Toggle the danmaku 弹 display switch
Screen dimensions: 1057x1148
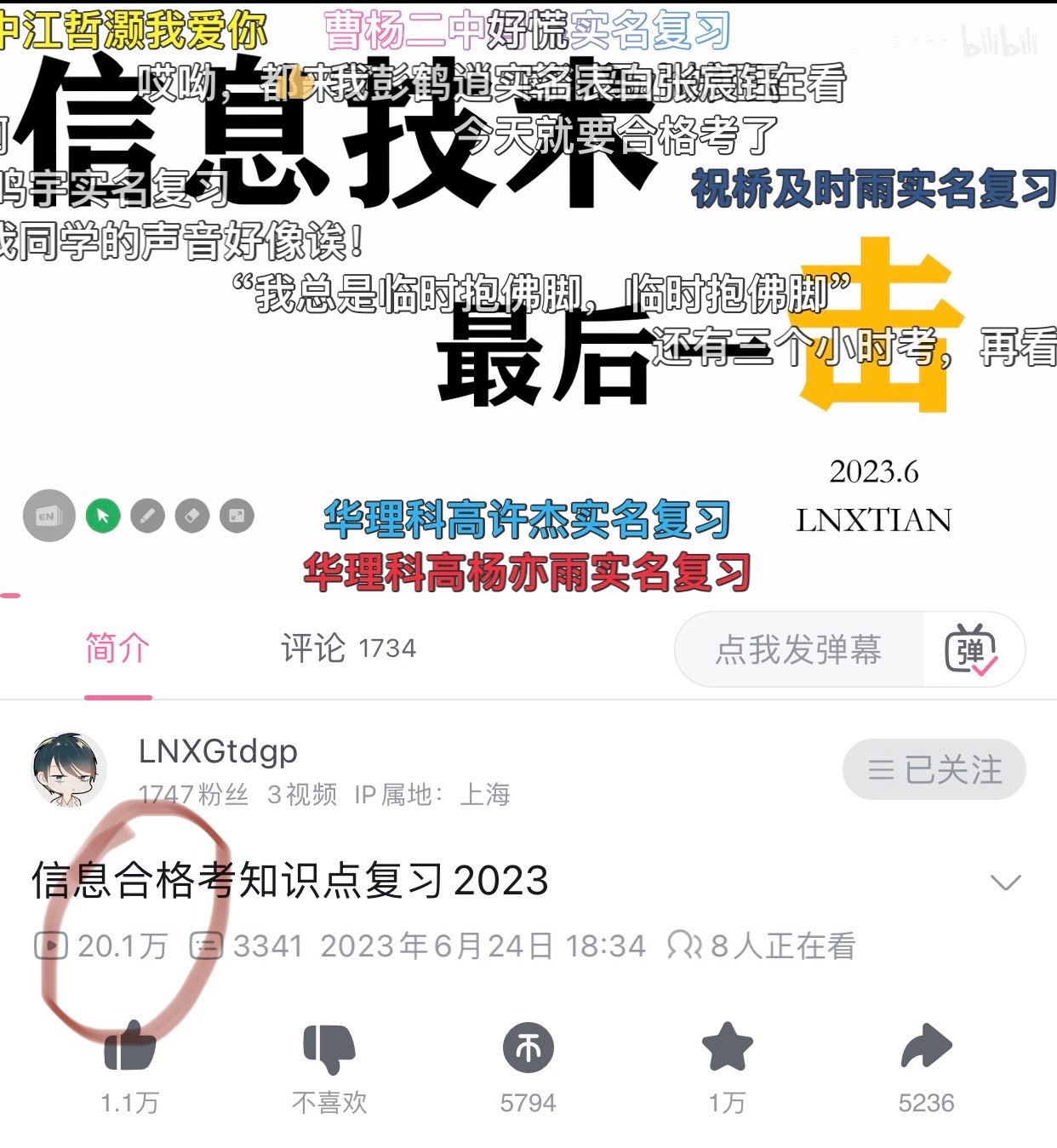tap(971, 650)
